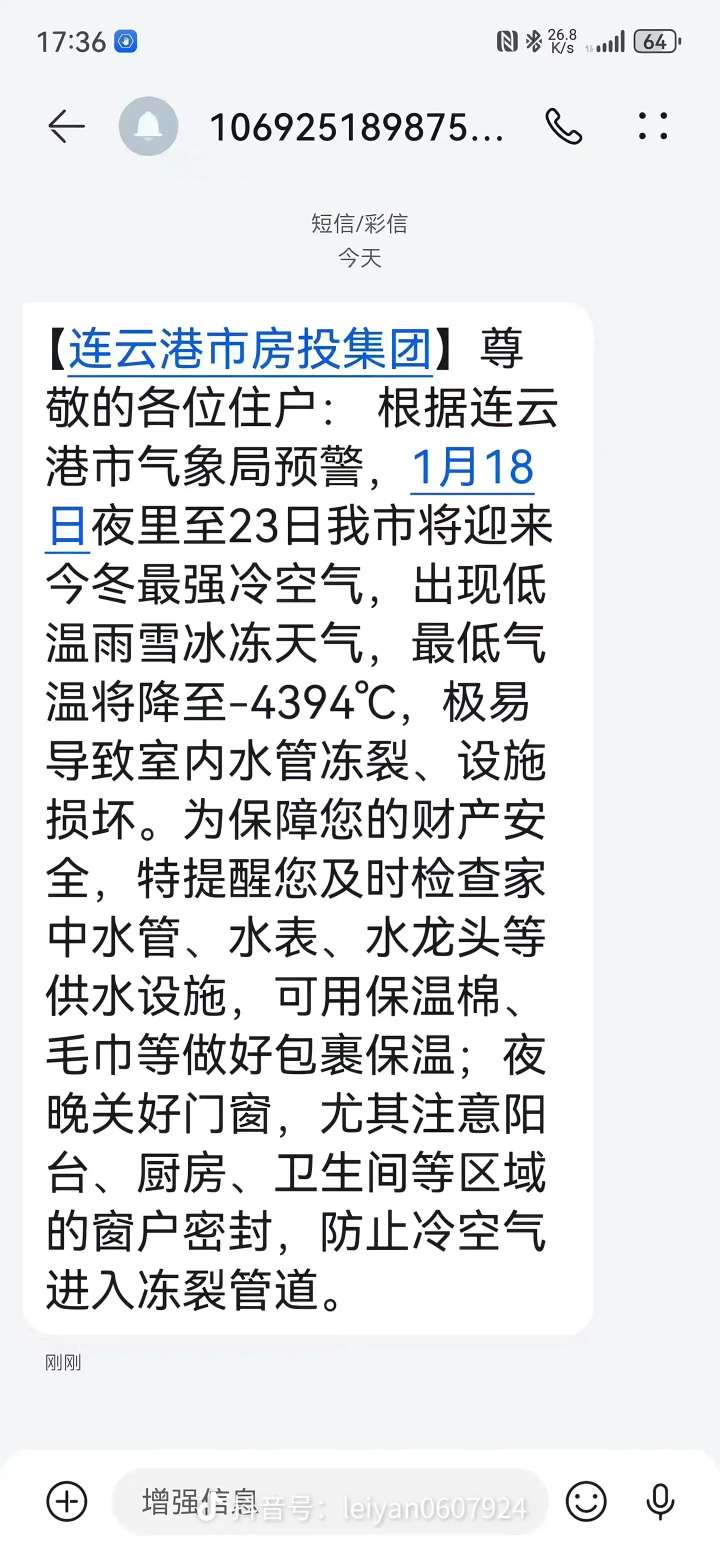The image size is (720, 1554).
Task: Focus the 增强信息 message input field
Action: (x=330, y=1501)
